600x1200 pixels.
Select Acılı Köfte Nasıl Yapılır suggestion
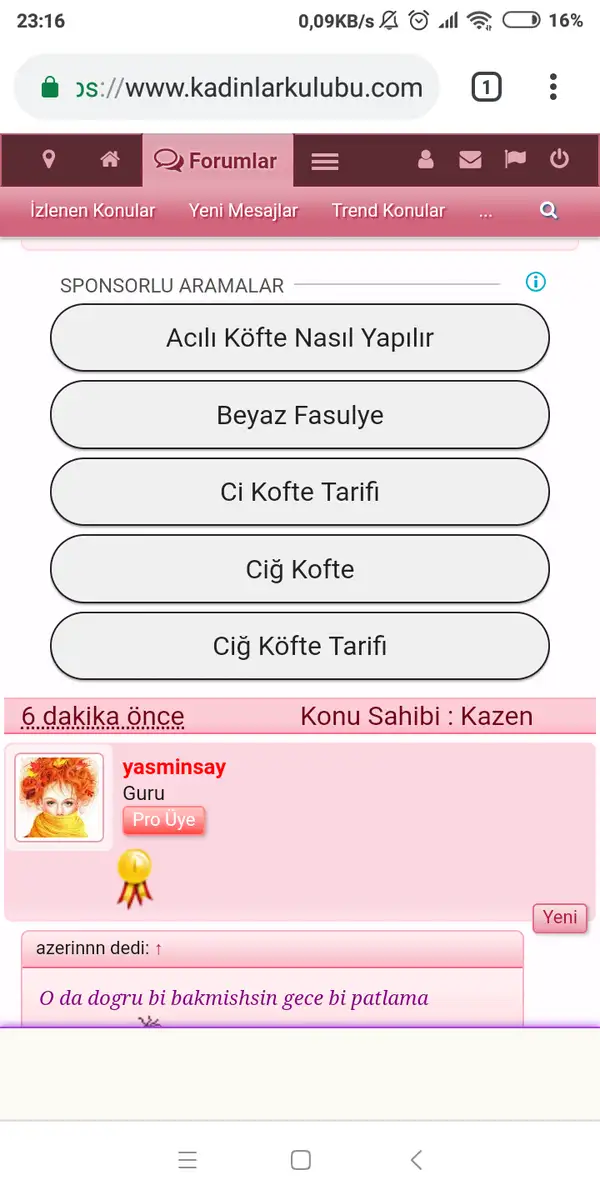300,338
